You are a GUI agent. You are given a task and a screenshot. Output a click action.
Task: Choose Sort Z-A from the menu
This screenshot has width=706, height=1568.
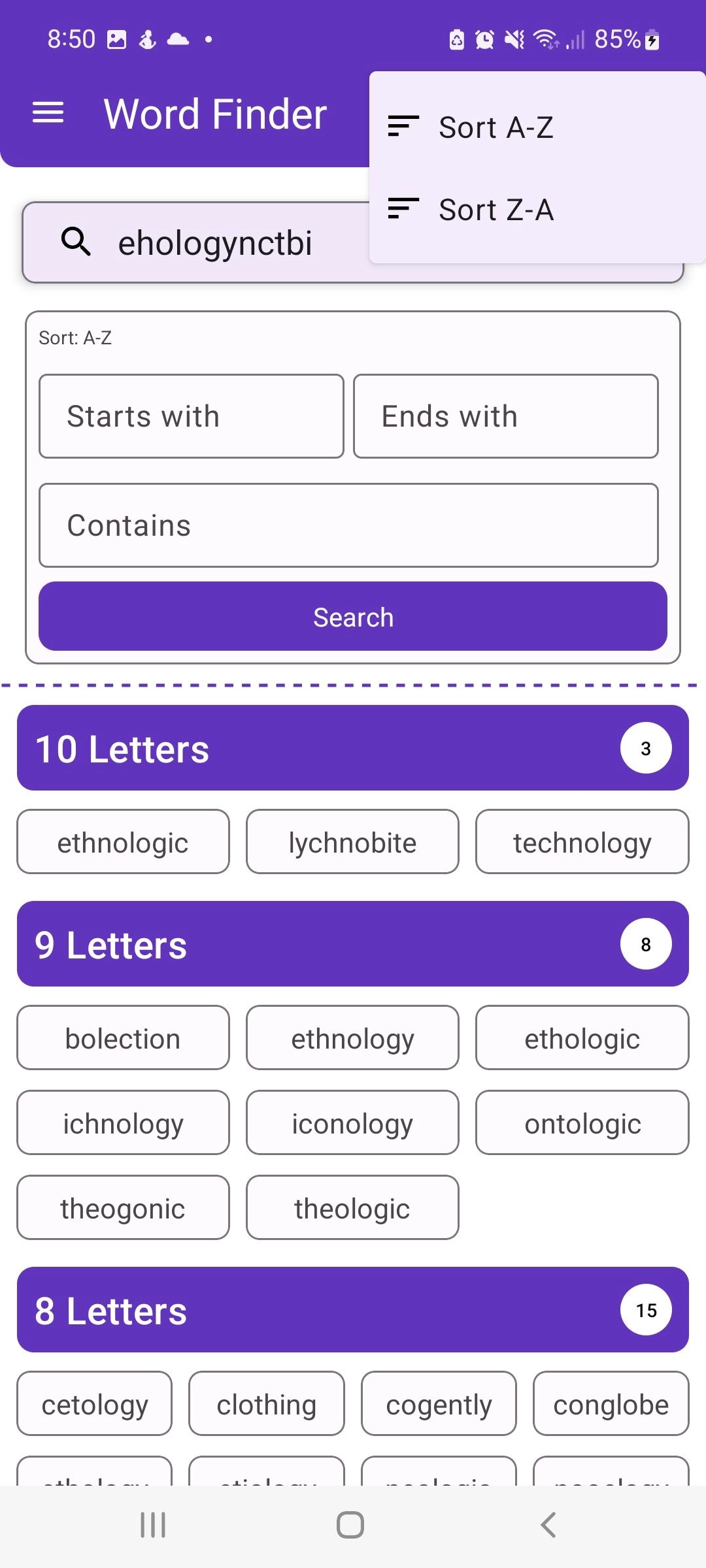(496, 210)
